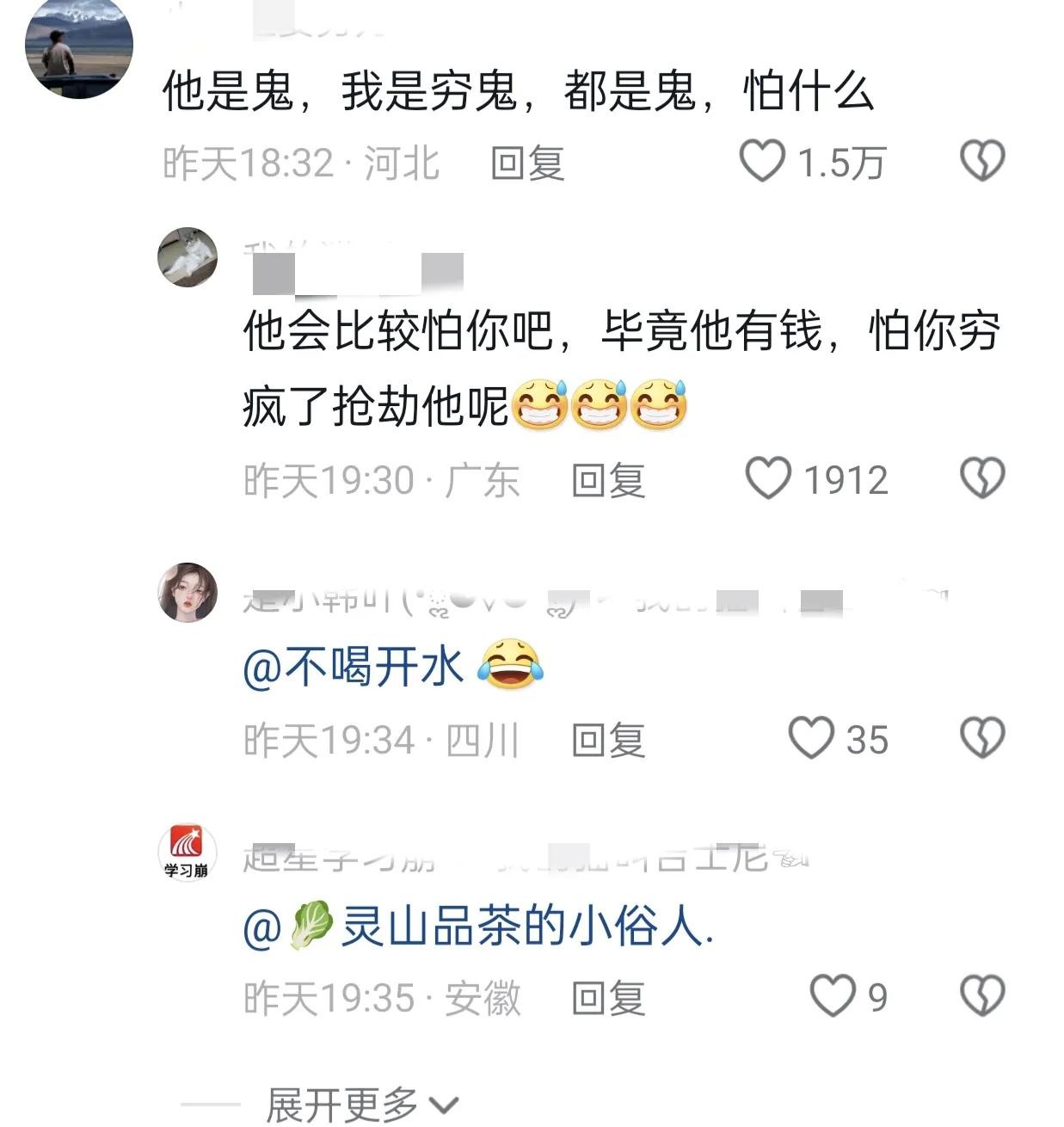1064x1127 pixels.
Task: Reply to the 昨天19:35 安徽 comment
Action: [608, 998]
